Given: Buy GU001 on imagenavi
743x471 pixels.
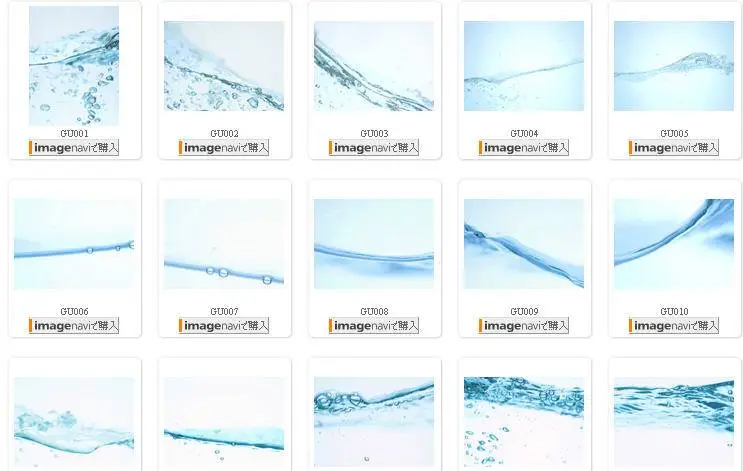Looking at the screenshot, I should (x=74, y=147).
